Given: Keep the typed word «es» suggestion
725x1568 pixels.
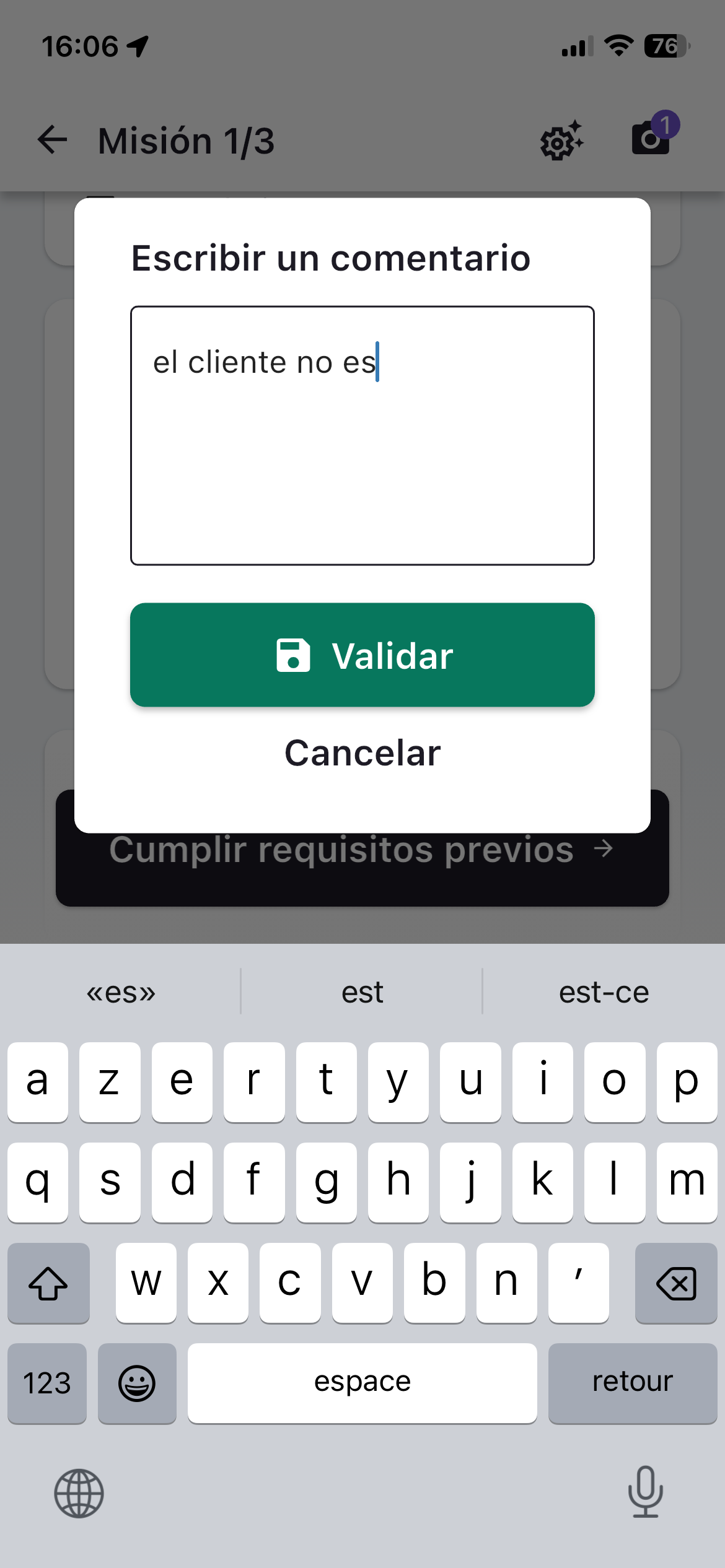Looking at the screenshot, I should tap(121, 992).
